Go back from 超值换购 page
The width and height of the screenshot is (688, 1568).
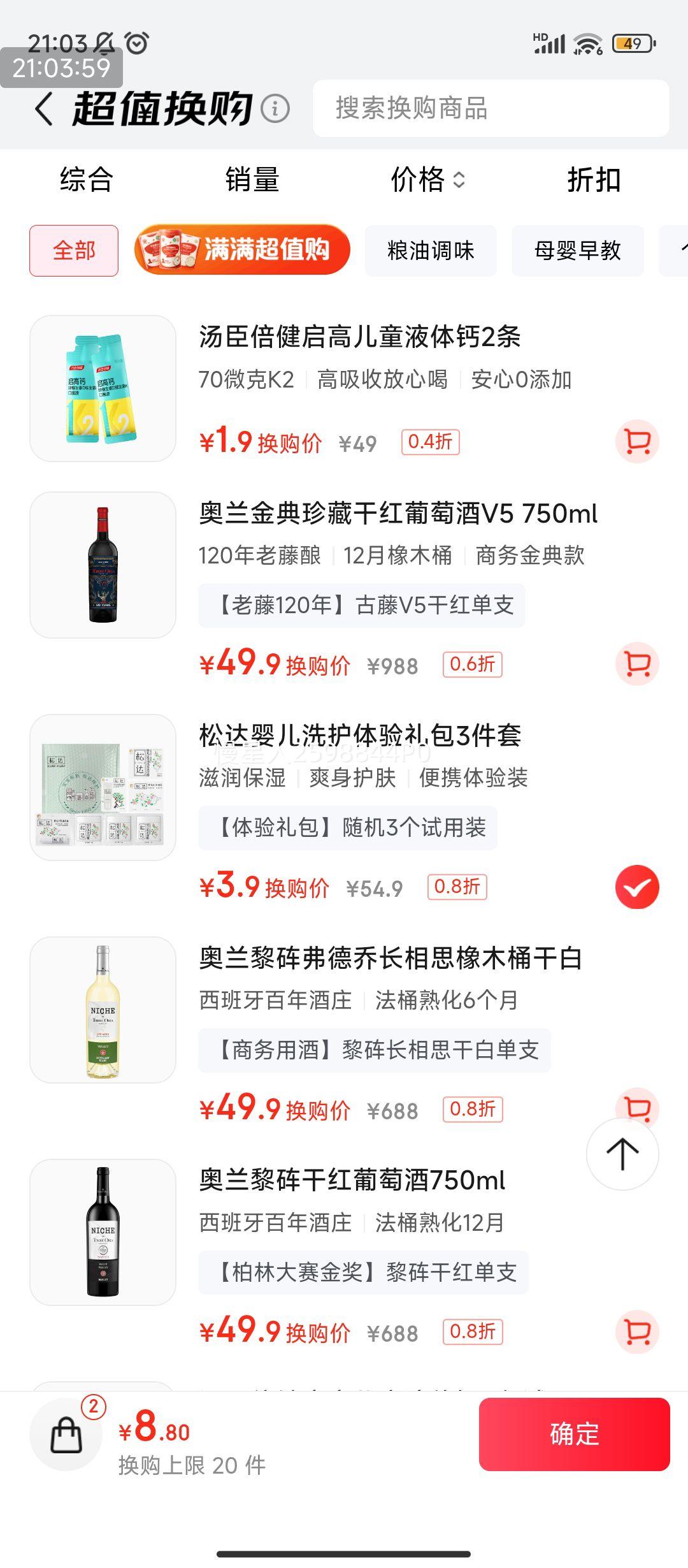pos(44,109)
